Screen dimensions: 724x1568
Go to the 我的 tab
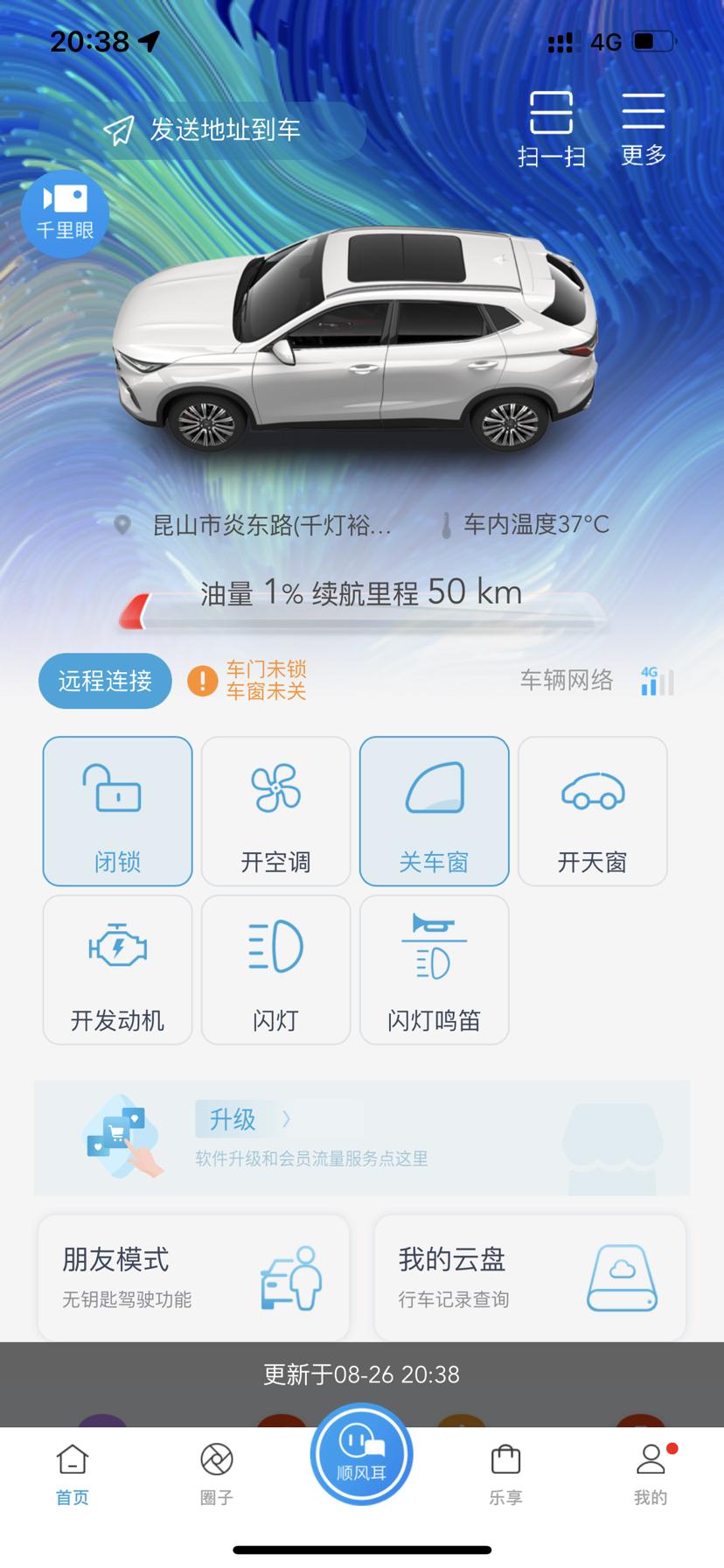pyautogui.click(x=650, y=1473)
